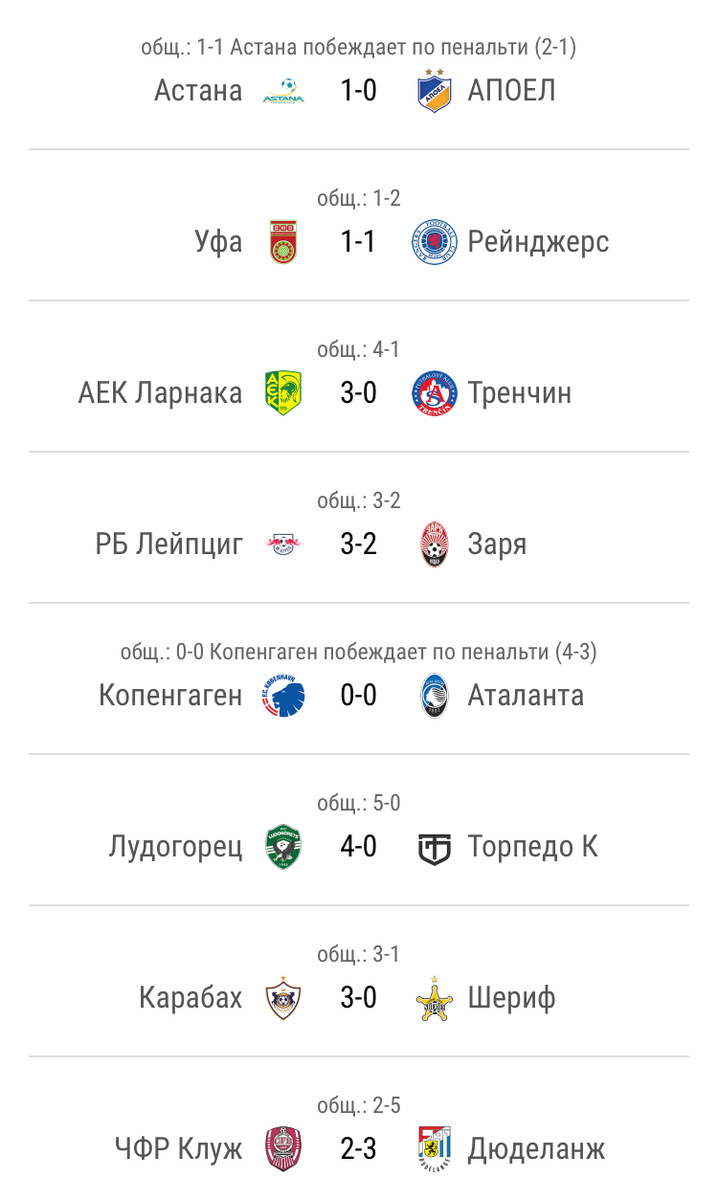Open the ЧФР Клуж vs Дюделанж match
The width and height of the screenshot is (718, 1200).
pyautogui.click(x=358, y=1149)
